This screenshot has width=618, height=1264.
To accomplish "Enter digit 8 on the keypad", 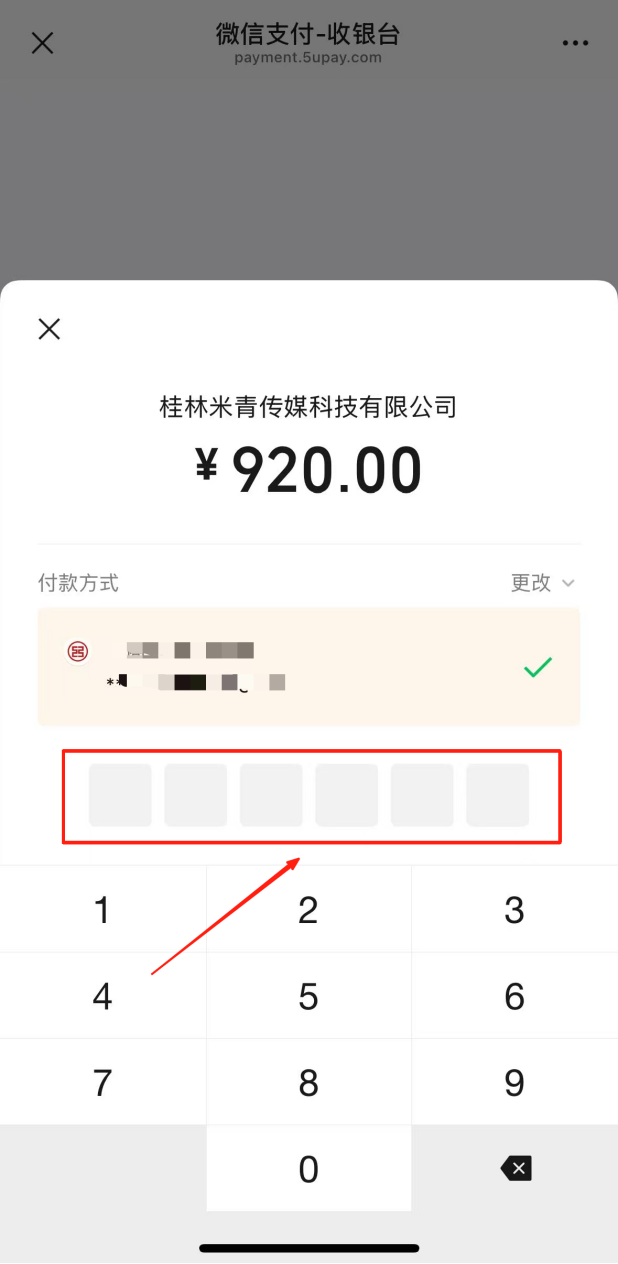I will 309,1082.
